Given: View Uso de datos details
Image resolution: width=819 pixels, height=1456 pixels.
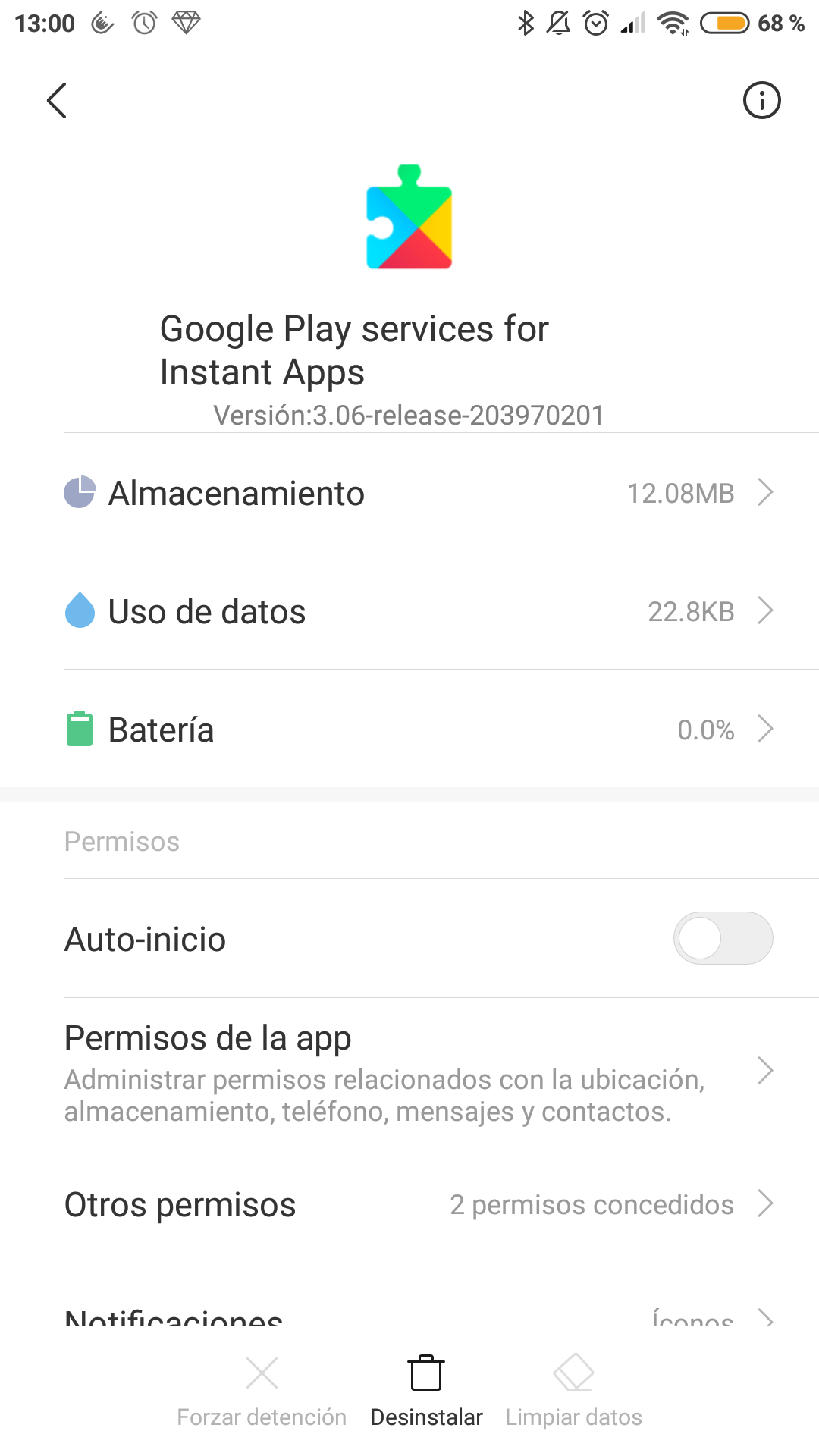Looking at the screenshot, I should [x=409, y=611].
